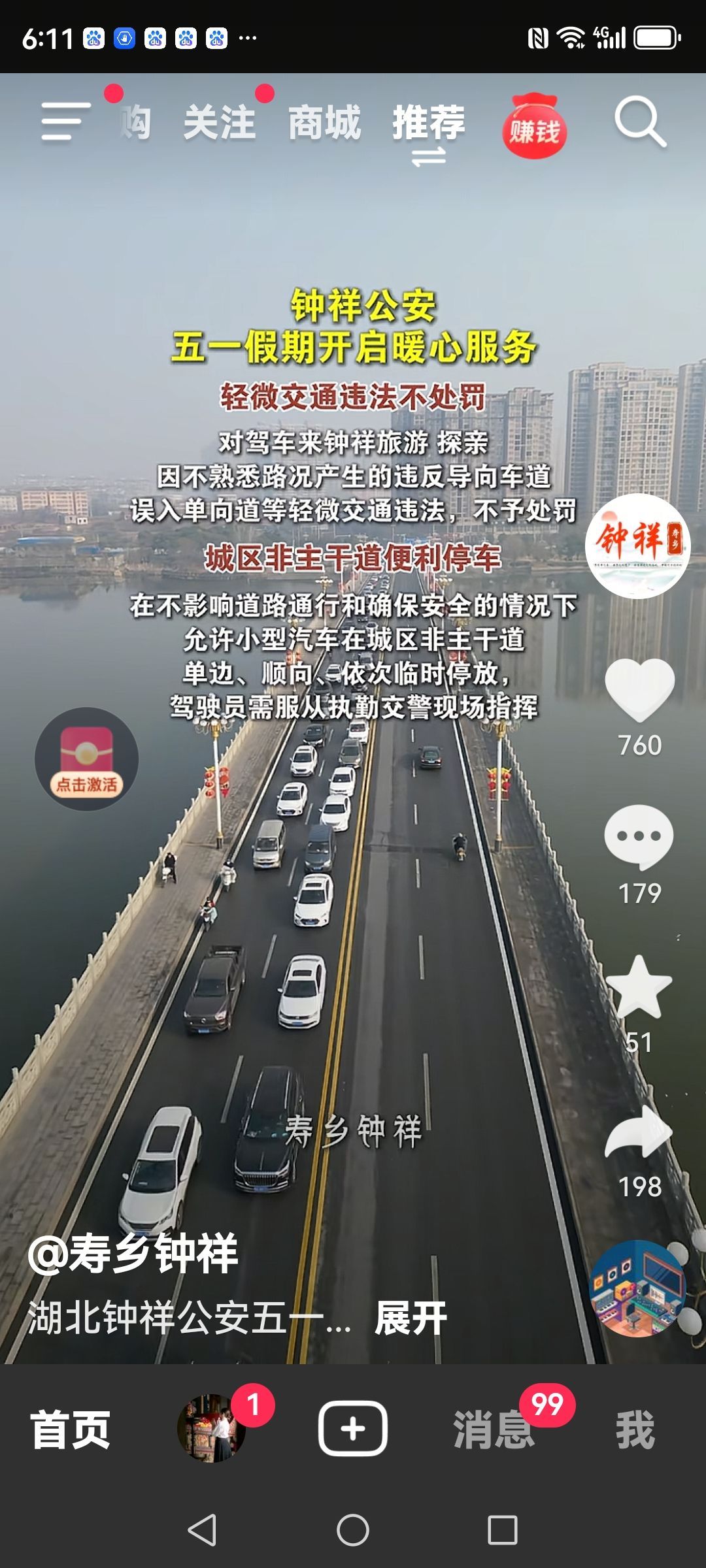Open the comments with 179 replies
706x1568 pixels.
(x=639, y=838)
